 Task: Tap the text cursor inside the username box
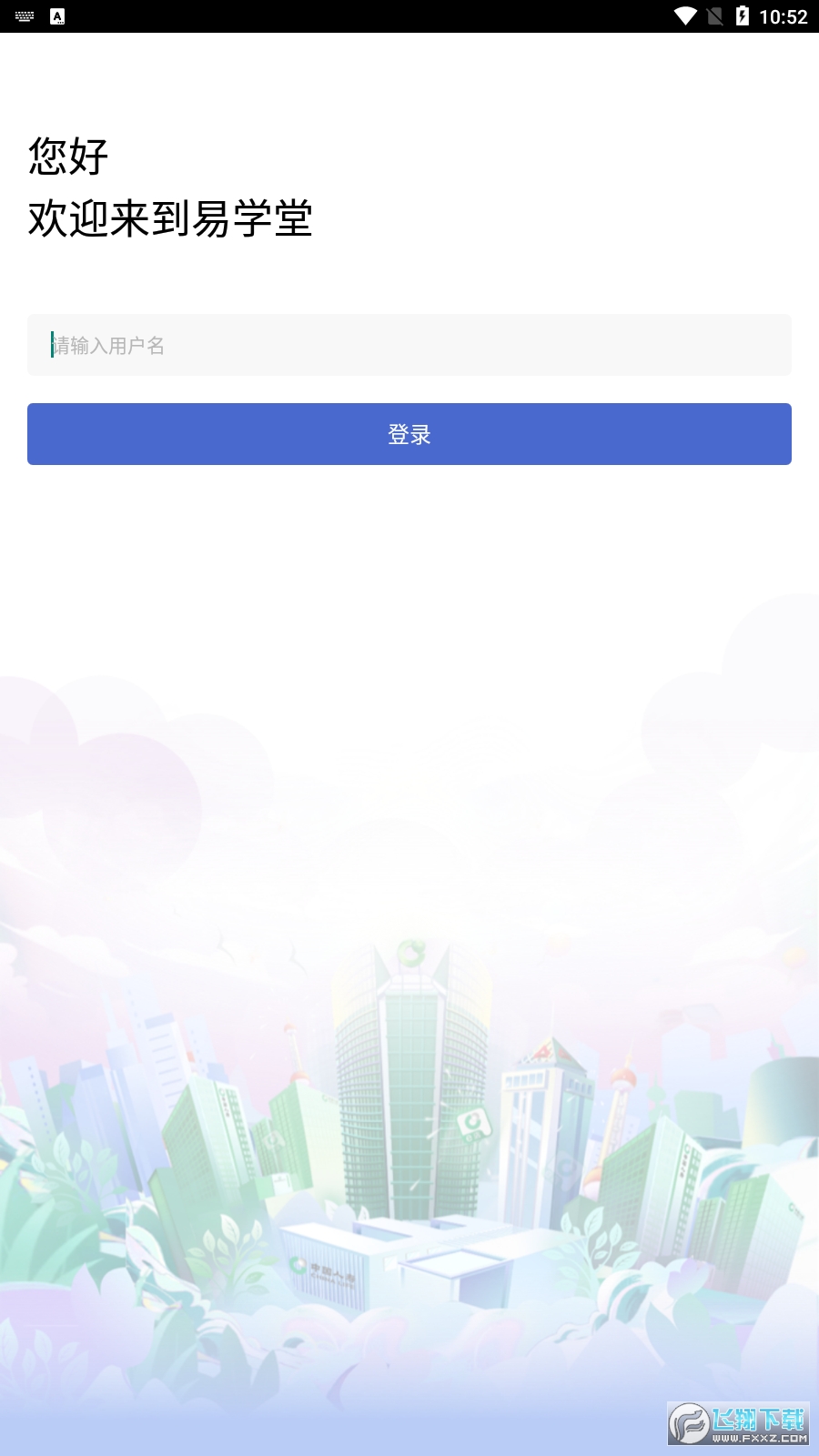click(52, 345)
